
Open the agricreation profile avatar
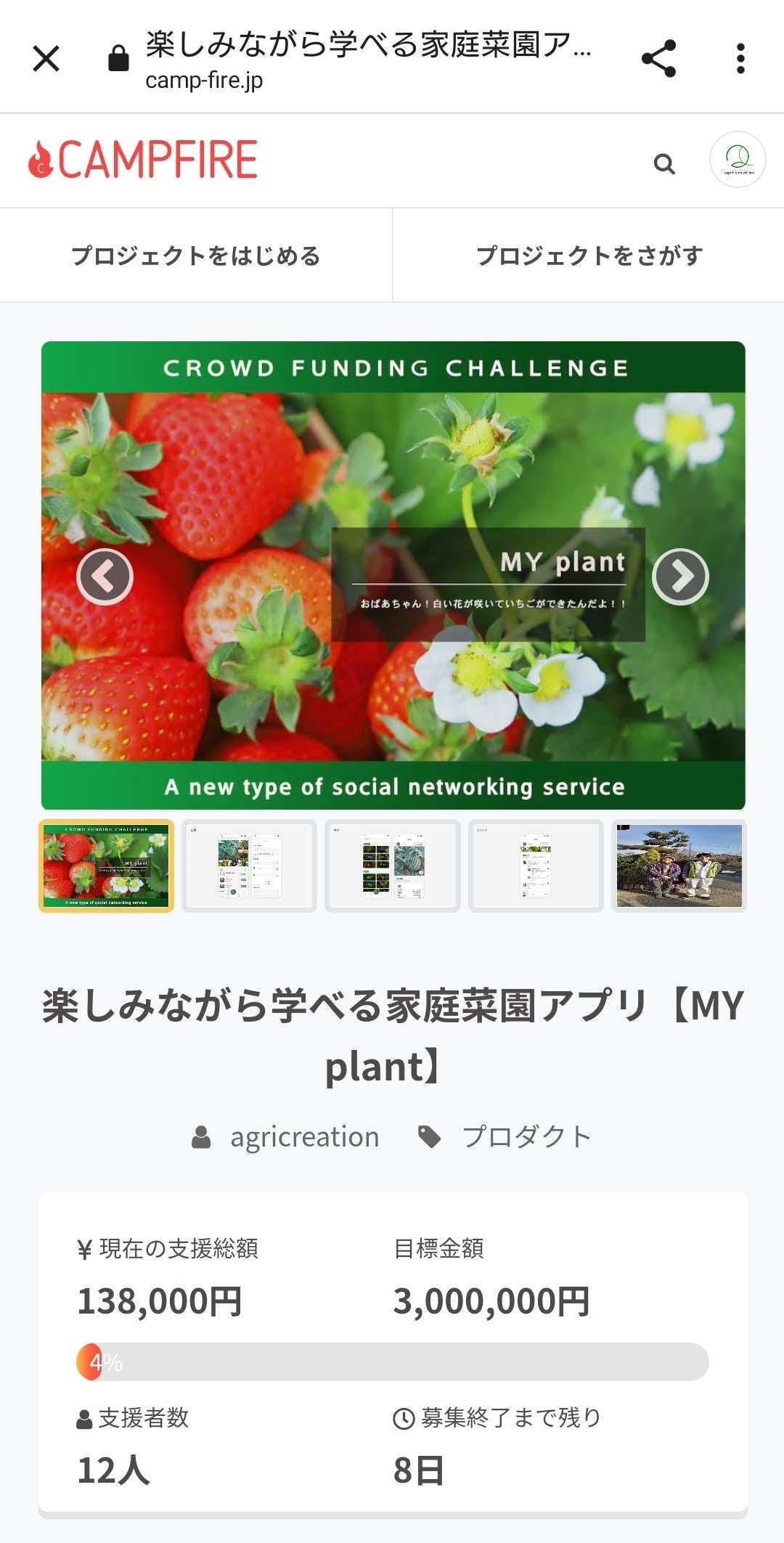coord(738,160)
